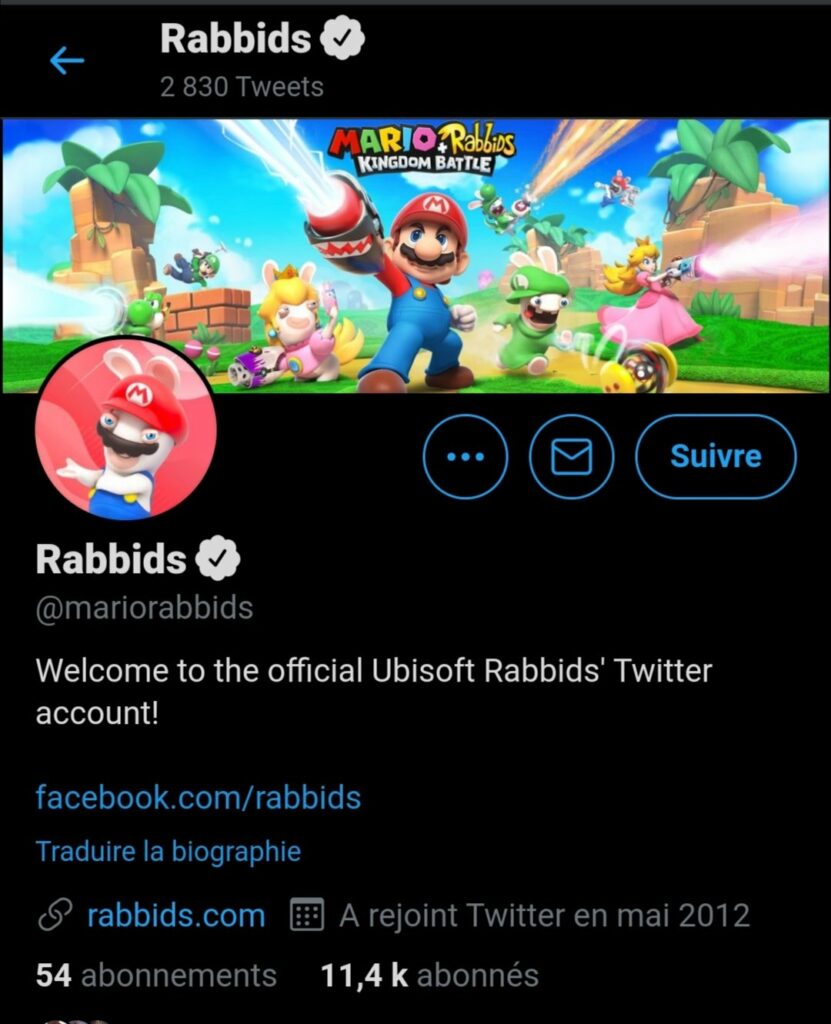
Task: Open the three-dot more options button
Action: click(465, 457)
